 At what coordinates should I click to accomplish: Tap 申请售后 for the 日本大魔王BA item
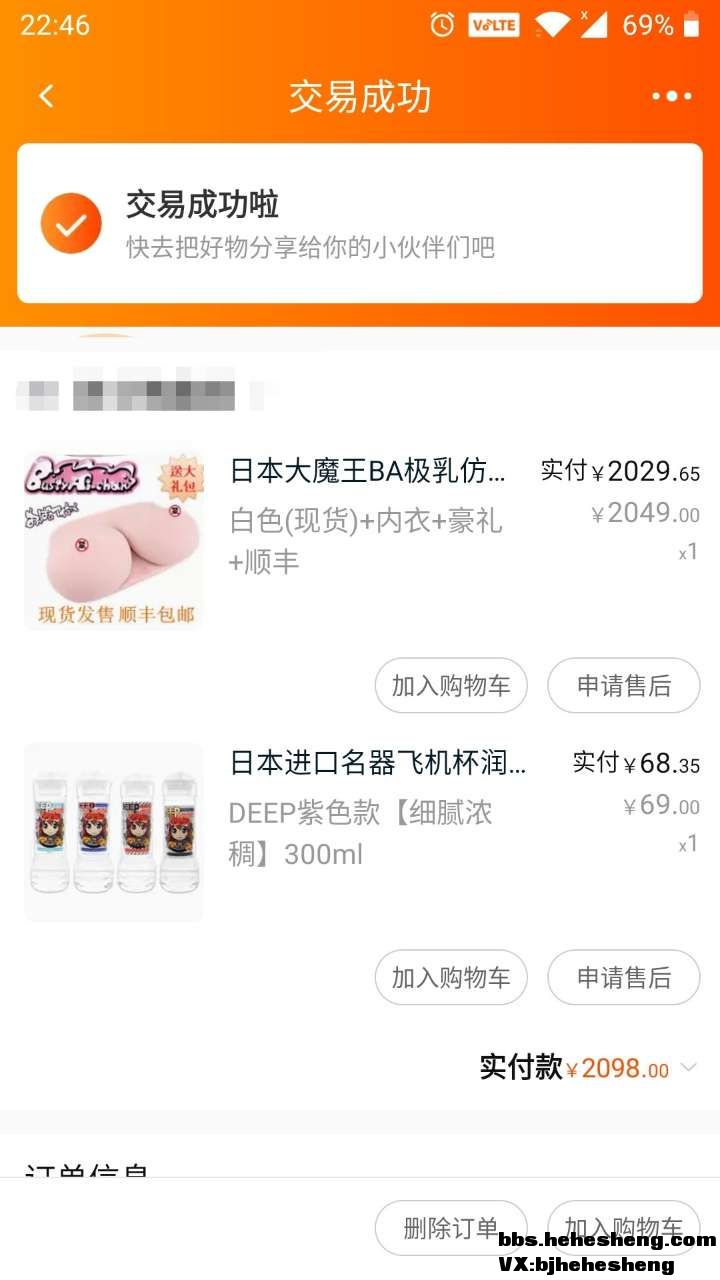[x=623, y=686]
